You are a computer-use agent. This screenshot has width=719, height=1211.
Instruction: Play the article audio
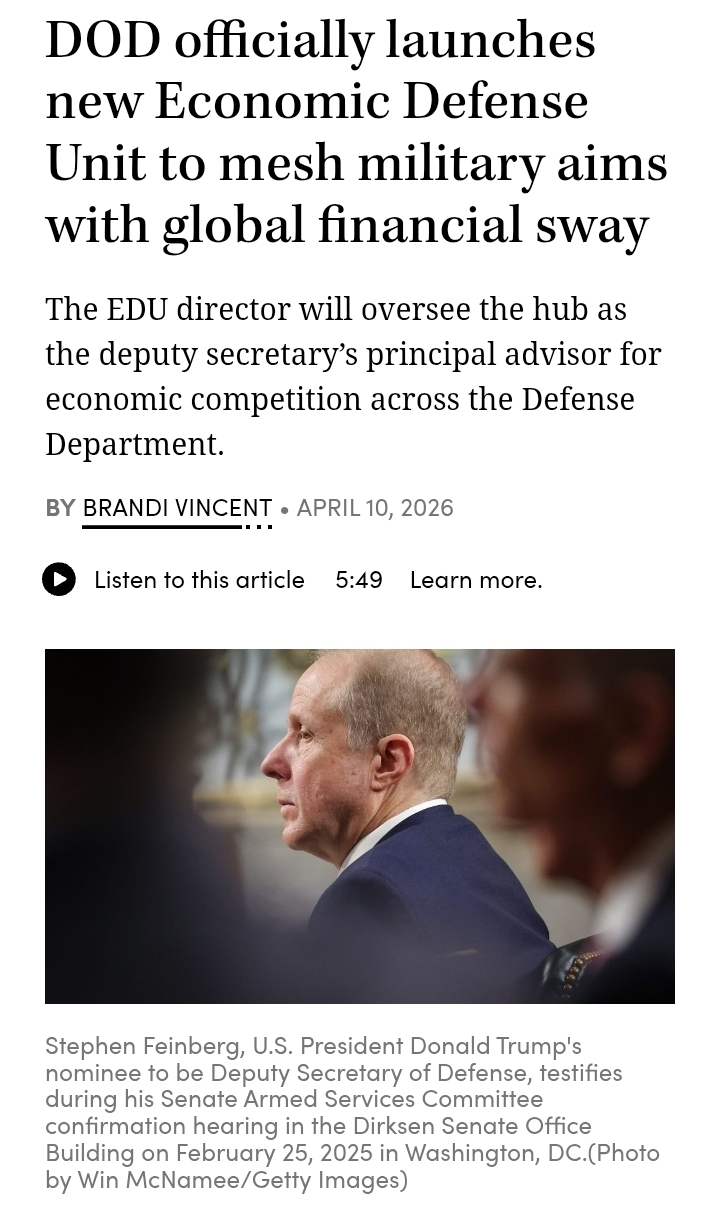click(x=59, y=579)
